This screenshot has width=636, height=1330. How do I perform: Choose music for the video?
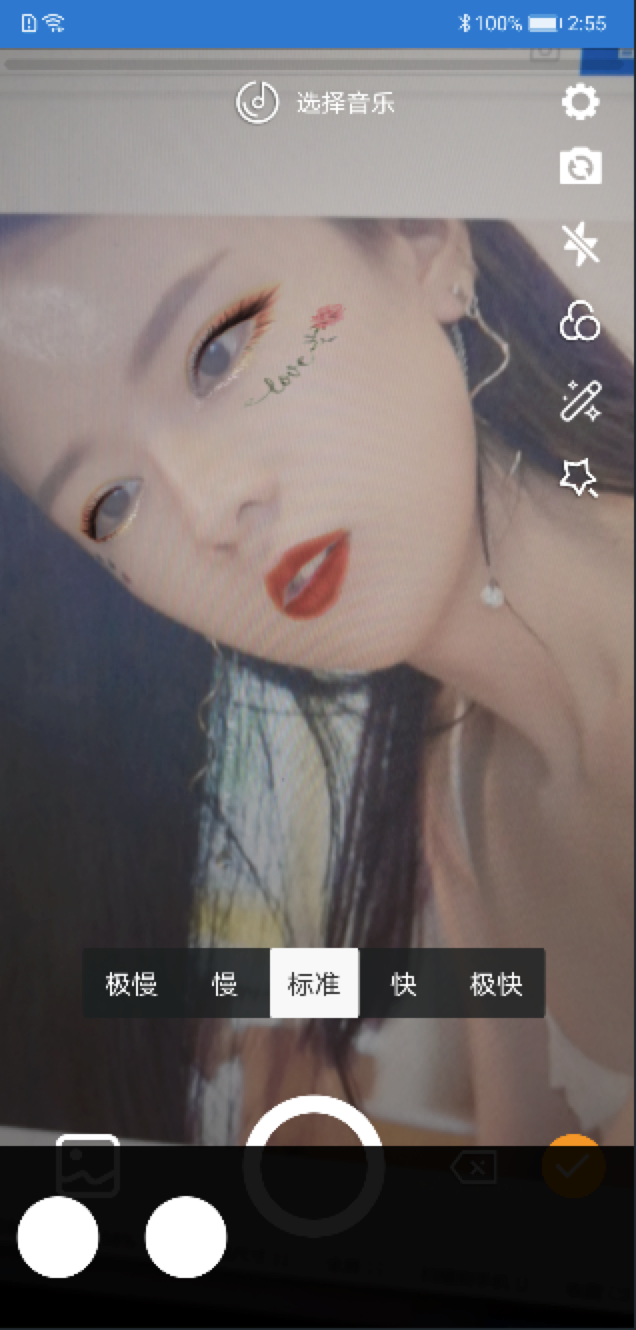pyautogui.click(x=316, y=102)
